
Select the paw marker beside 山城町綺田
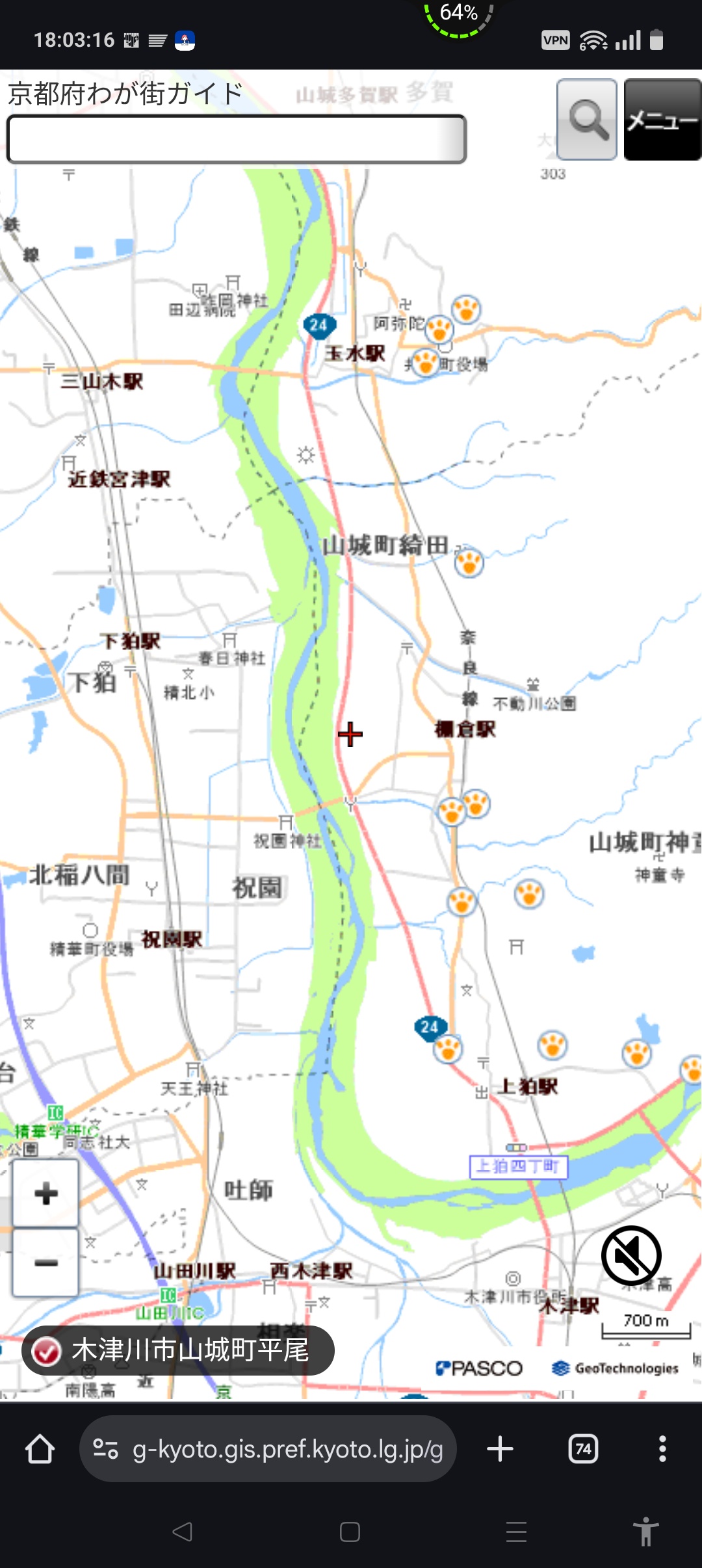[x=469, y=563]
